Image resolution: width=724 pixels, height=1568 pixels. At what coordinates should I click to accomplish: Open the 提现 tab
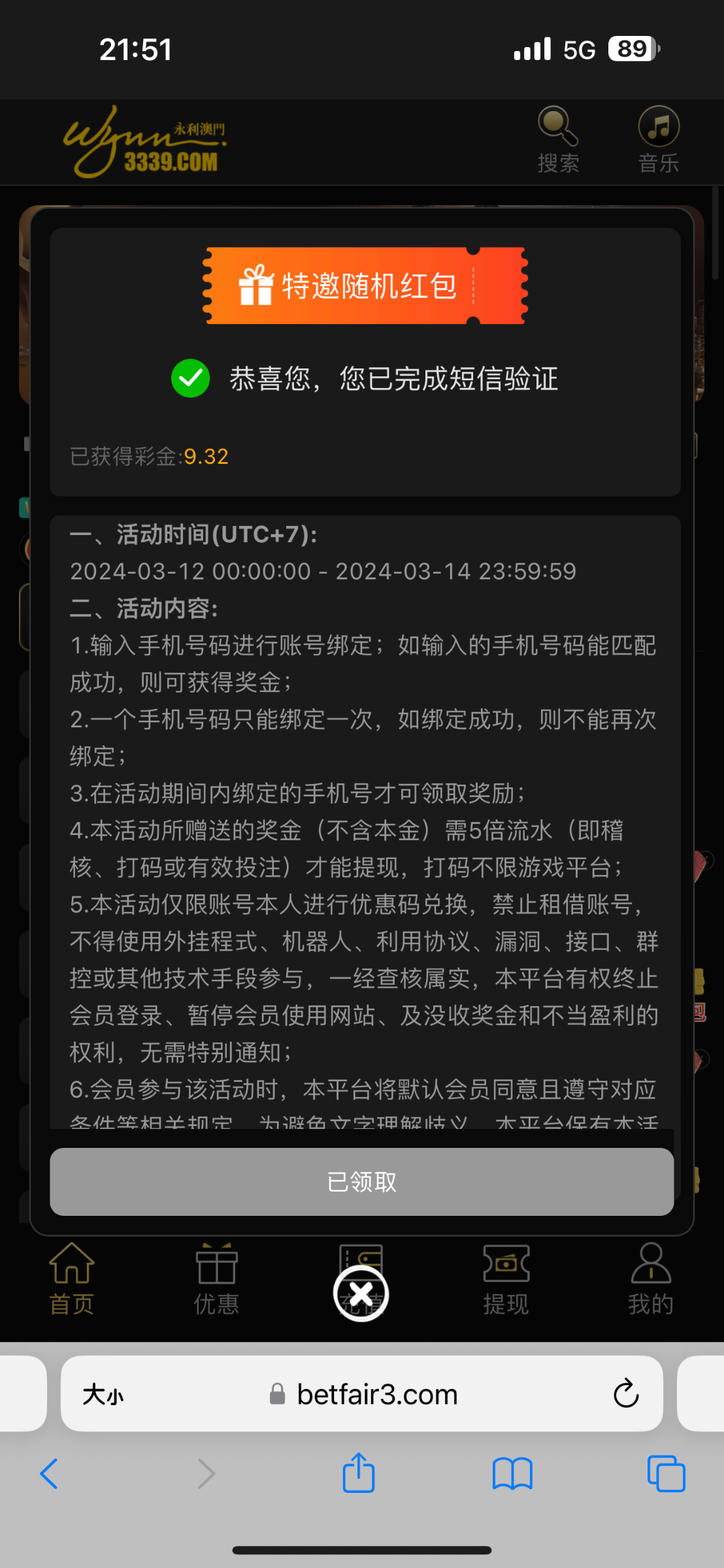coord(506,1279)
